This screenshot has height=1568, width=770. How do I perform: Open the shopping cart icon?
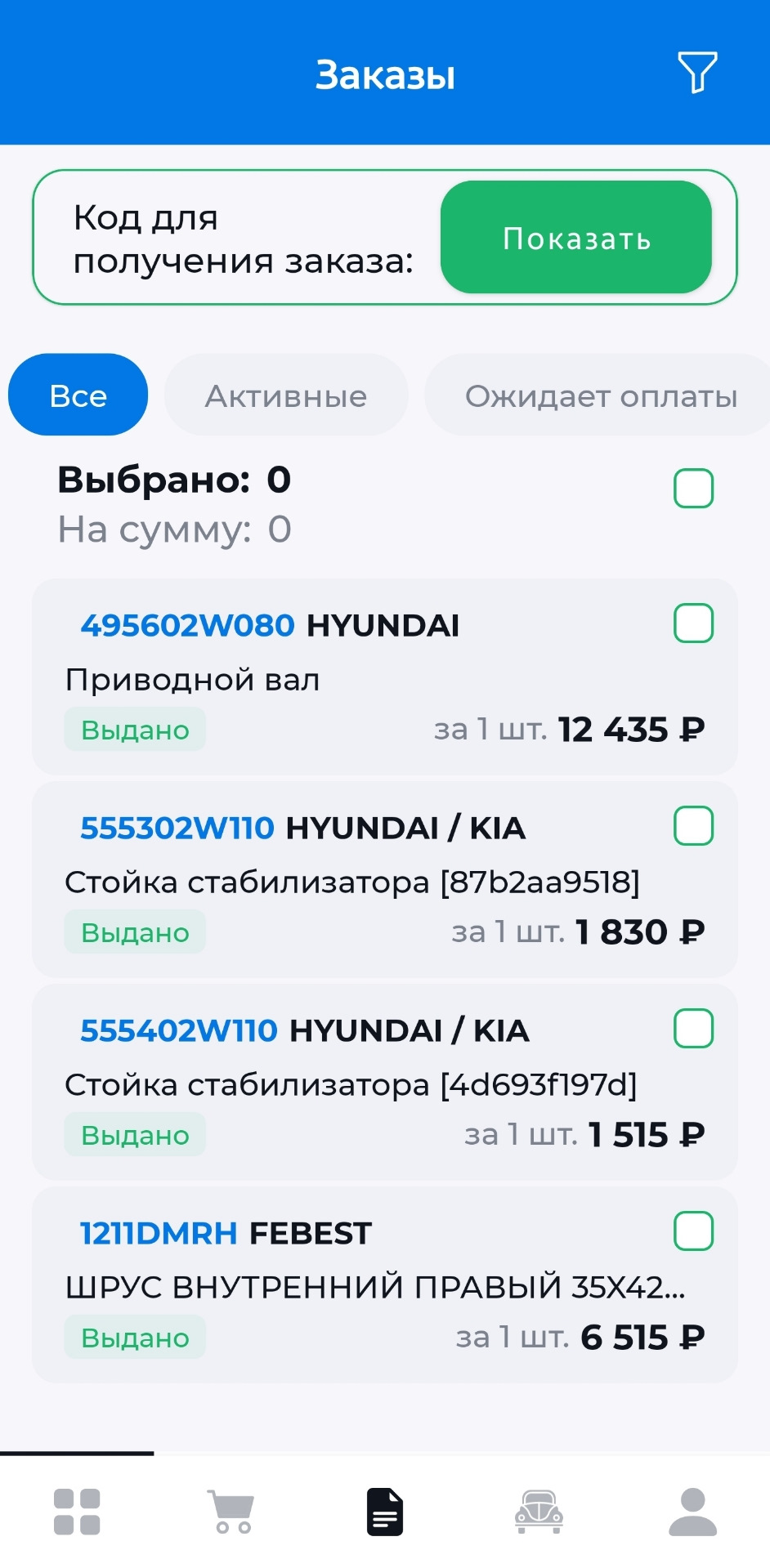point(230,1510)
